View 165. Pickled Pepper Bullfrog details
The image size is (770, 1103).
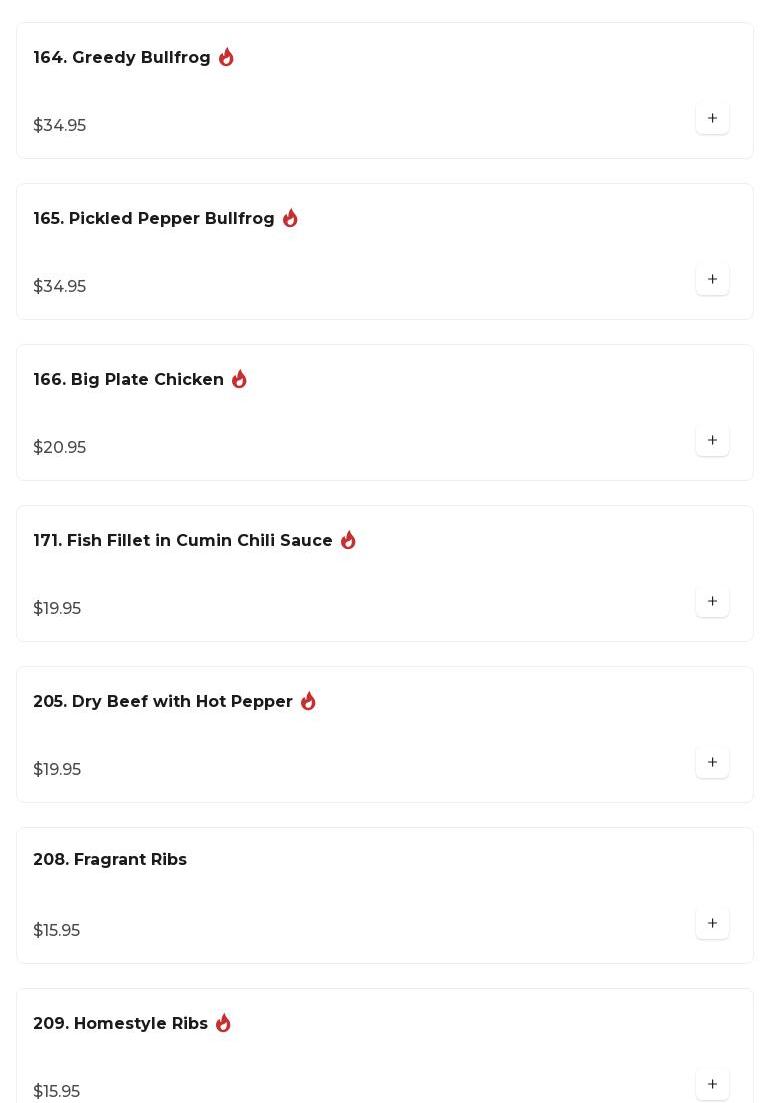(154, 219)
